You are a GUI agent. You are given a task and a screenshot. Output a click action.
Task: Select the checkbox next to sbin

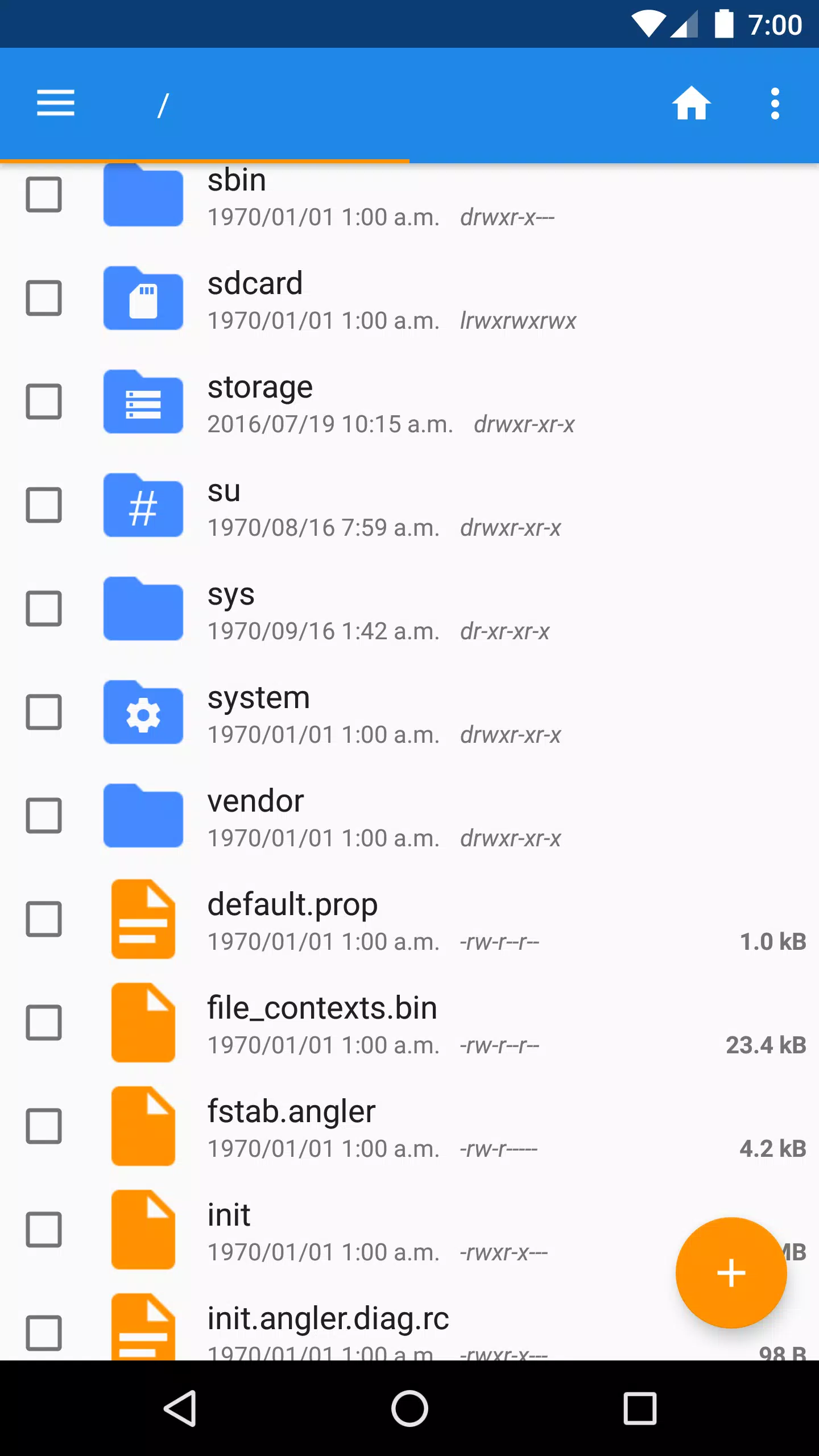44,195
